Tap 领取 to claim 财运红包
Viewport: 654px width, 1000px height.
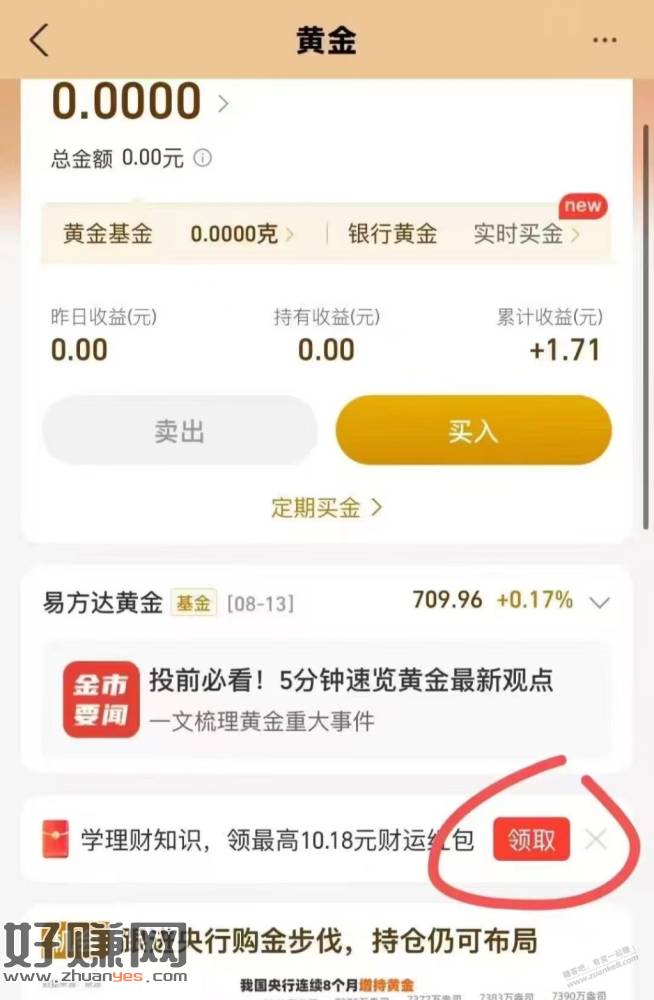[x=531, y=840]
